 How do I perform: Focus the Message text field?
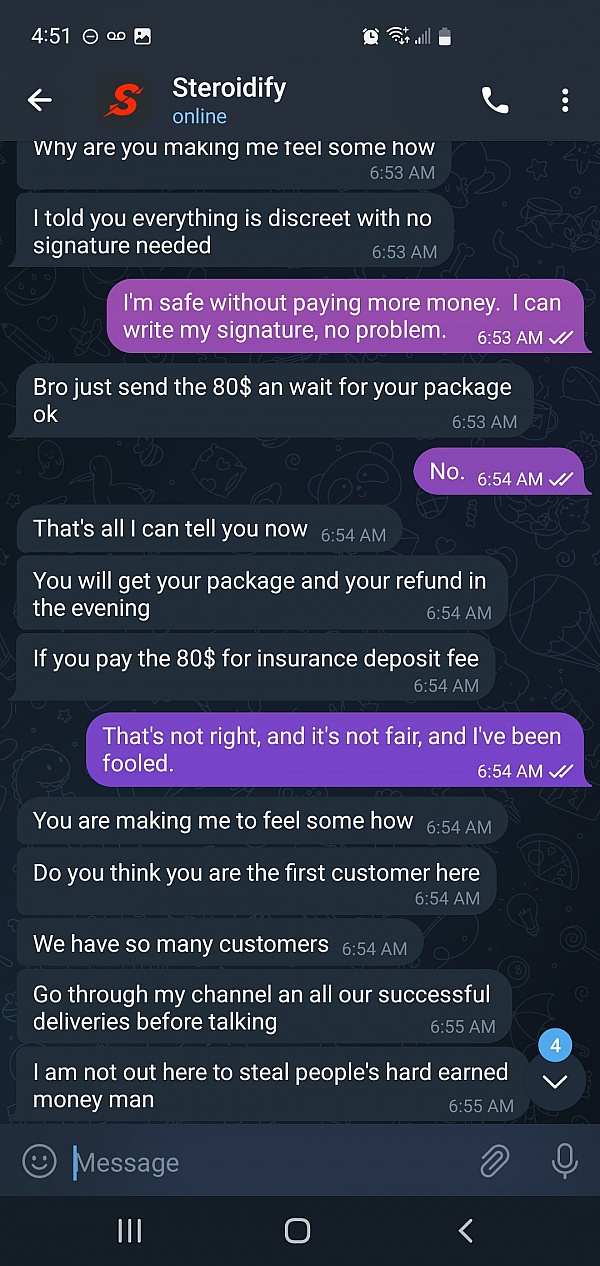270,1162
